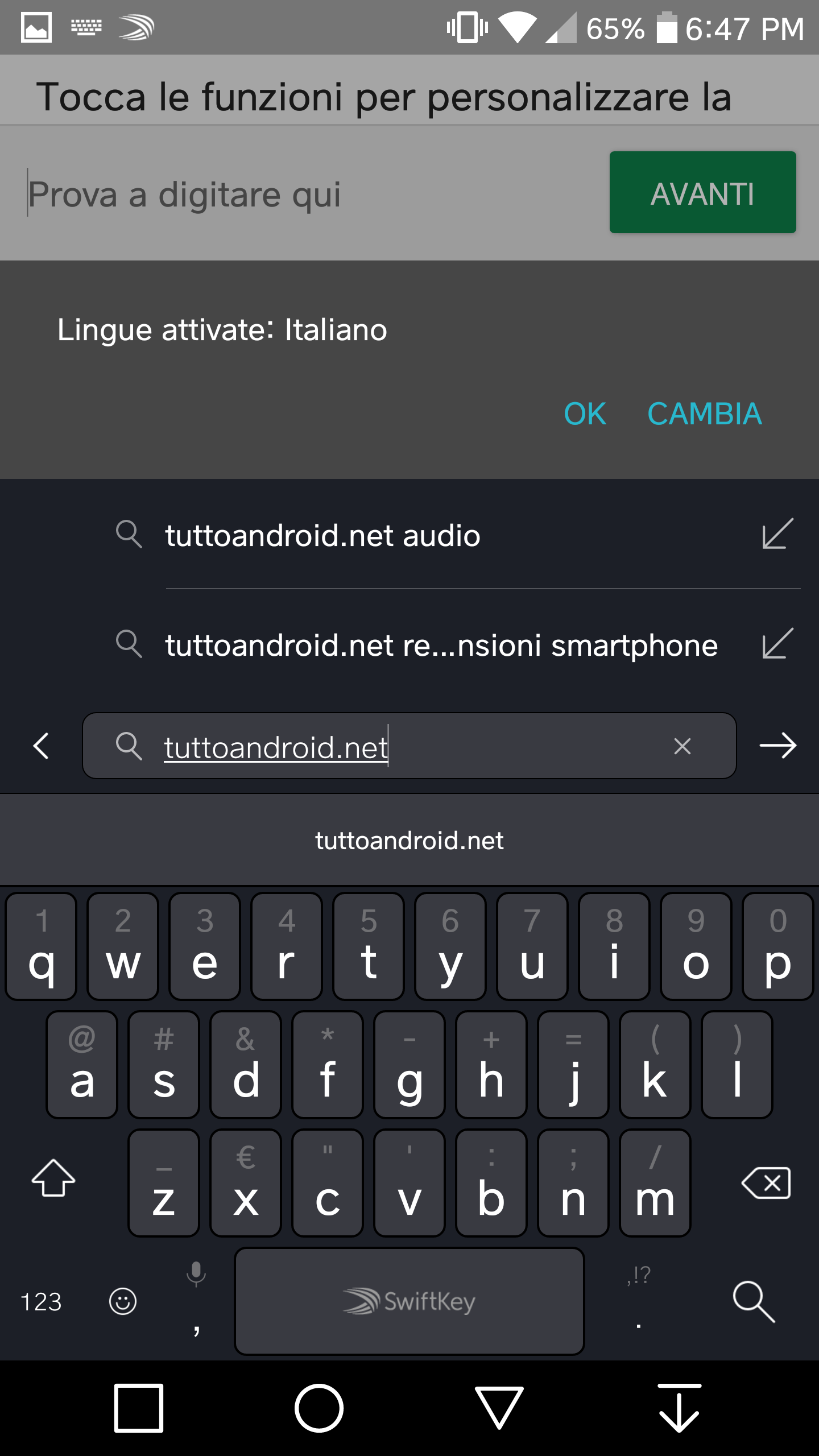Hit the backspace key
The height and width of the screenshot is (1456, 819).
pos(766,1183)
